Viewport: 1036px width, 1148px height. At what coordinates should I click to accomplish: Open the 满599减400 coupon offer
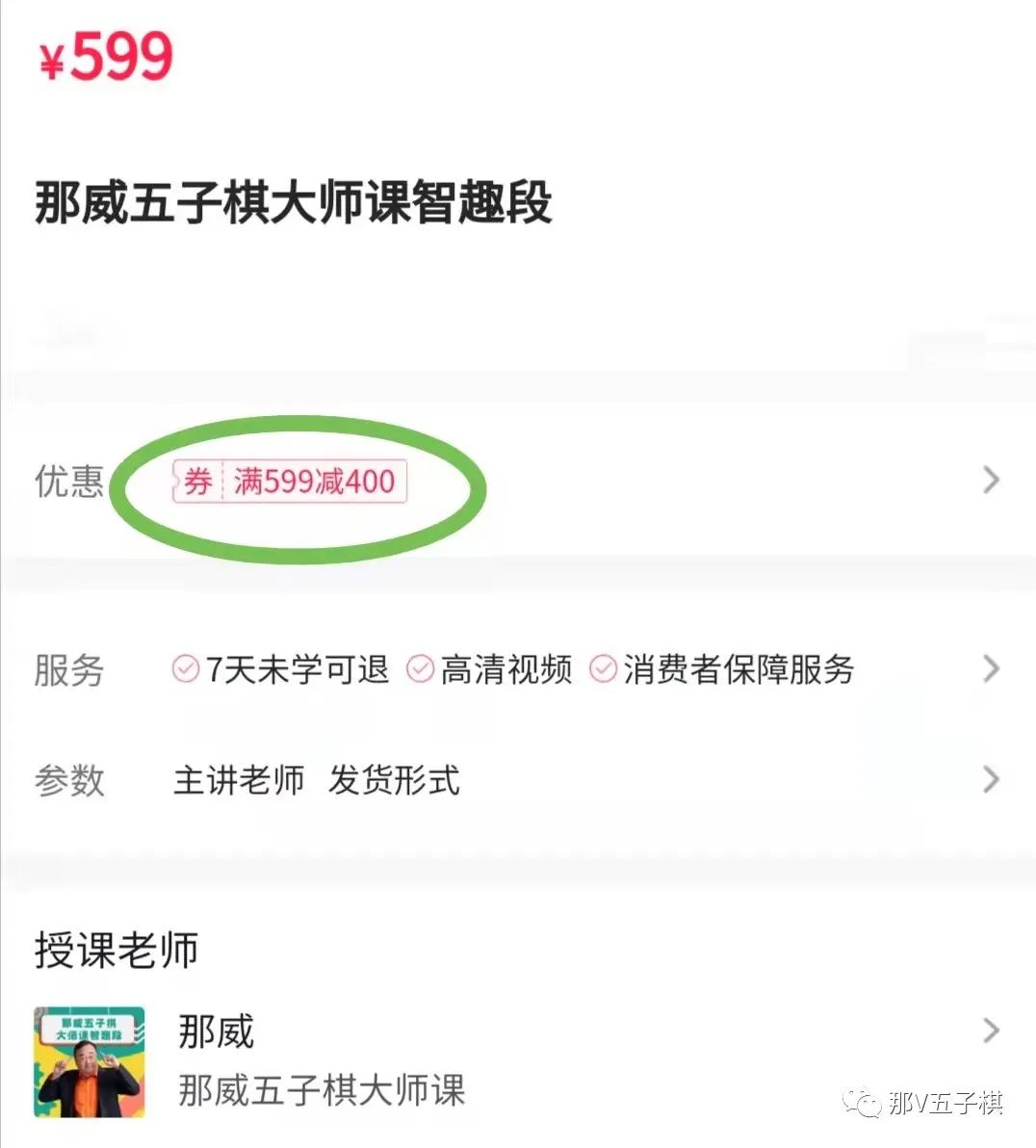coord(290,482)
